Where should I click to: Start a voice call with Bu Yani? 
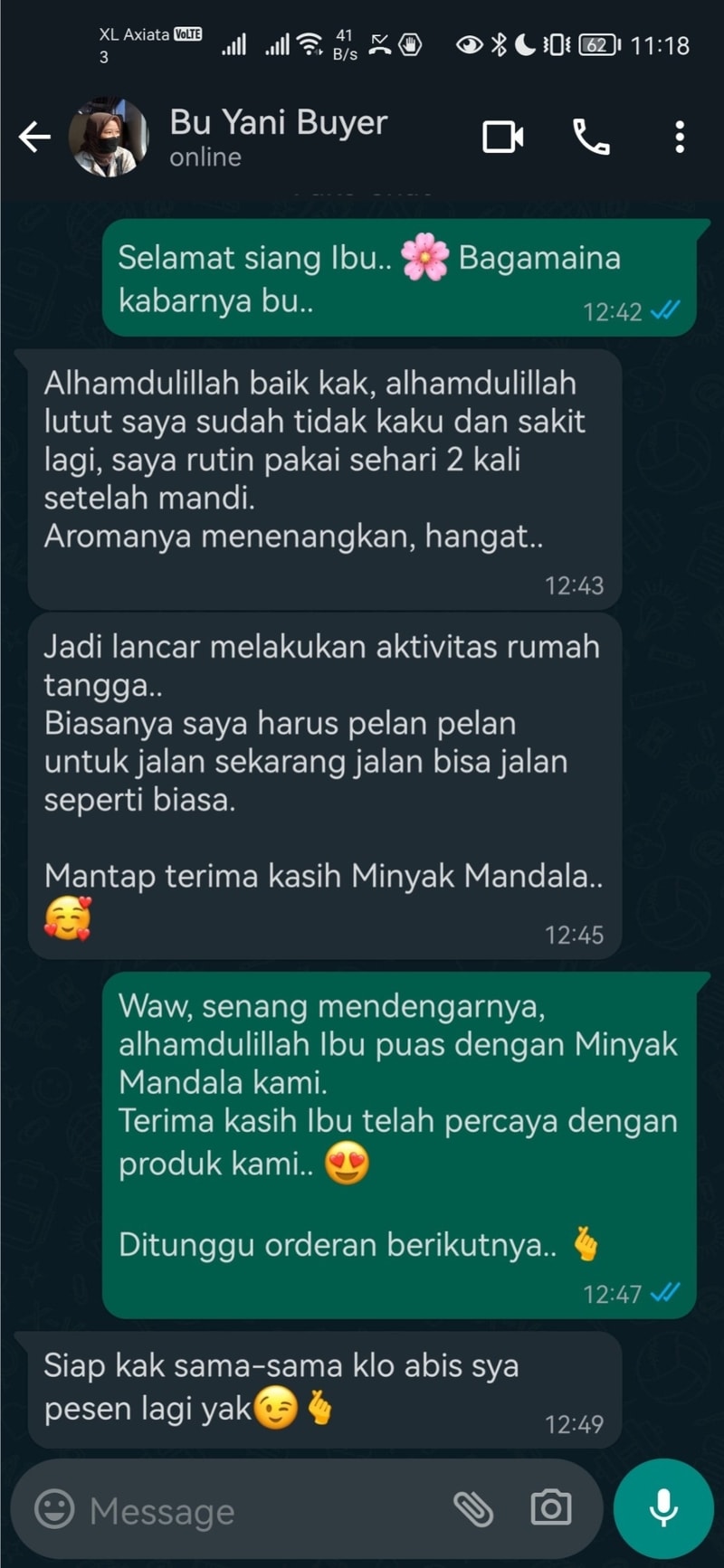tap(591, 138)
